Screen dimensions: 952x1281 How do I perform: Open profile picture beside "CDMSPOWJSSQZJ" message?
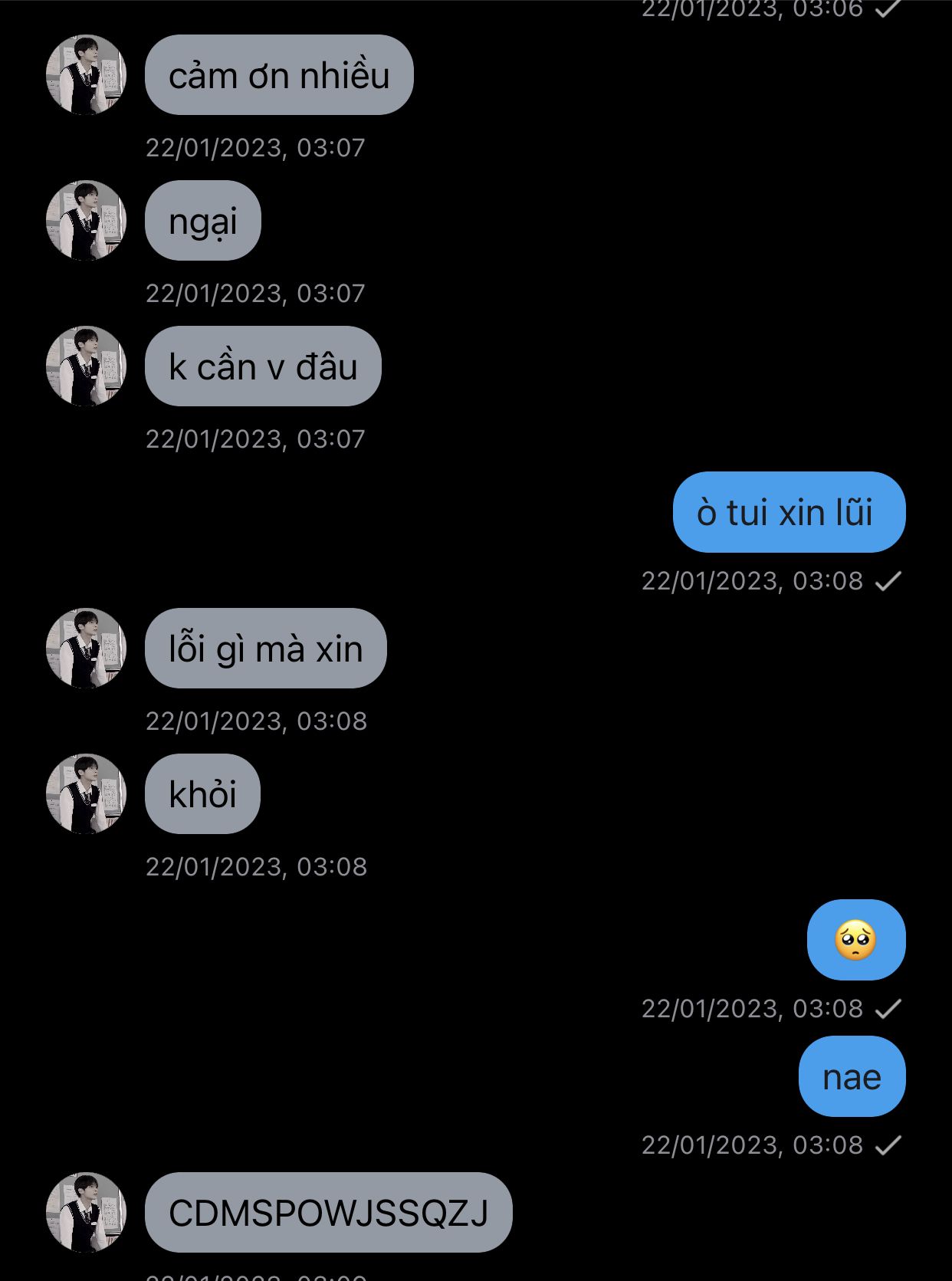pos(86,1213)
